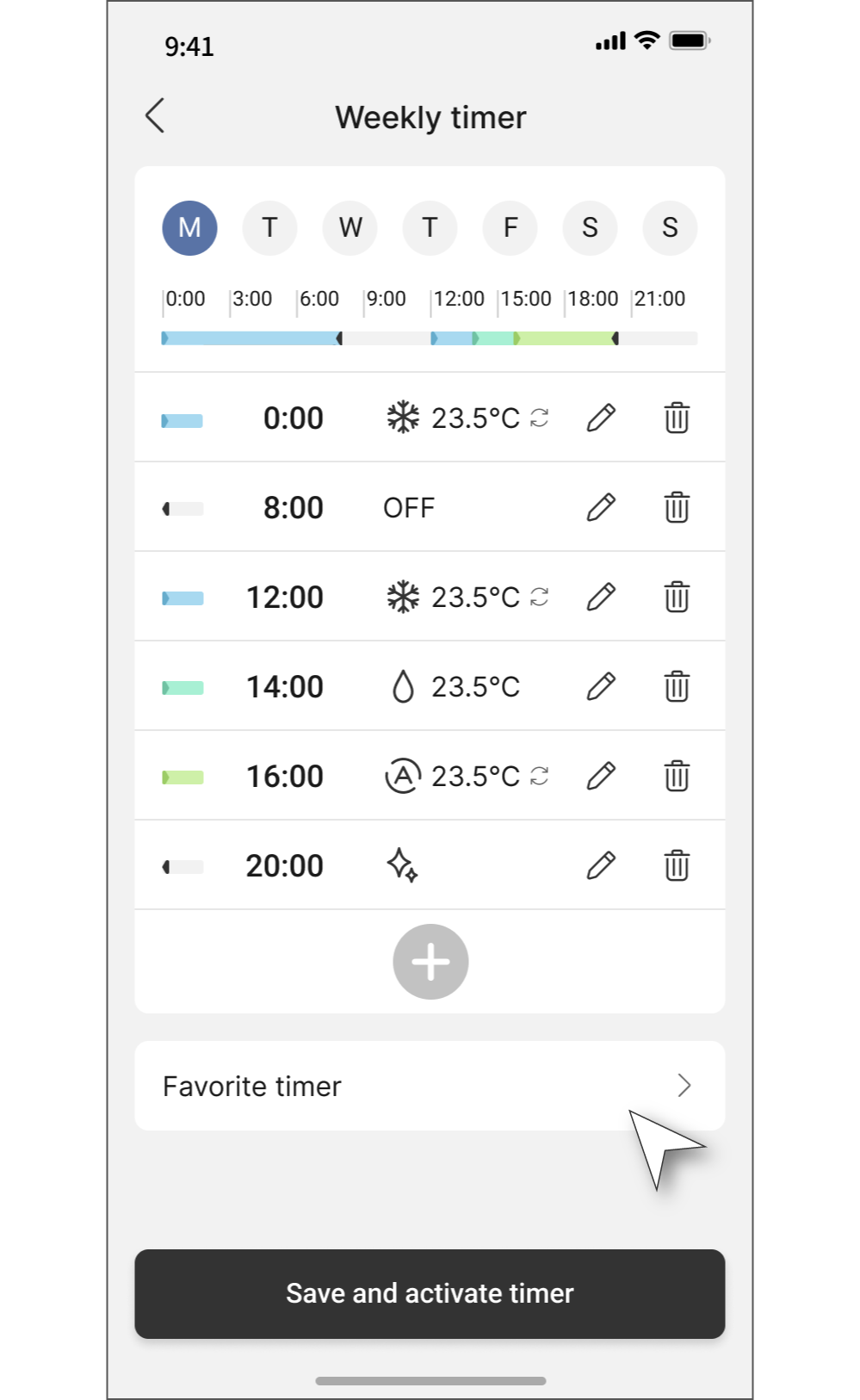Add a new timer entry

(430, 962)
